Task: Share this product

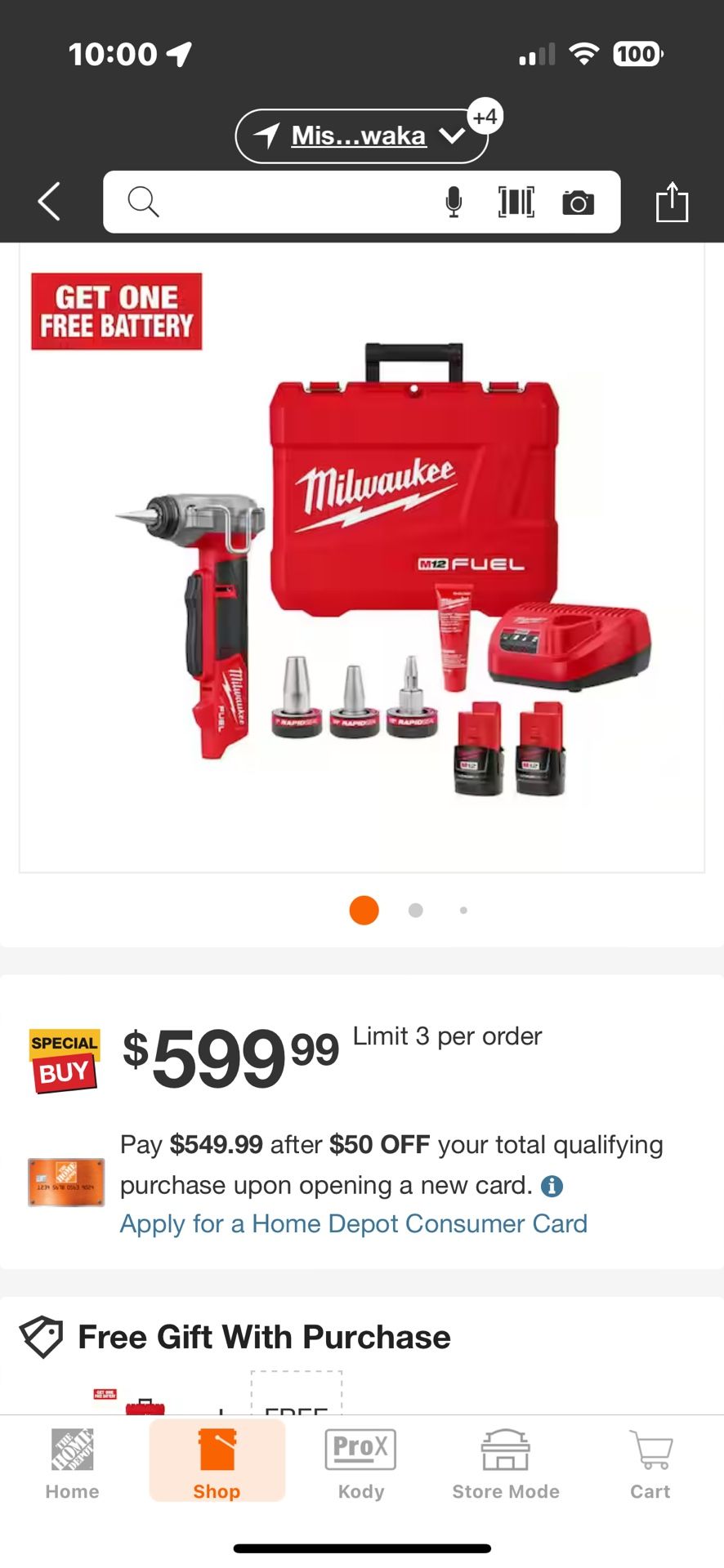Action: point(672,202)
